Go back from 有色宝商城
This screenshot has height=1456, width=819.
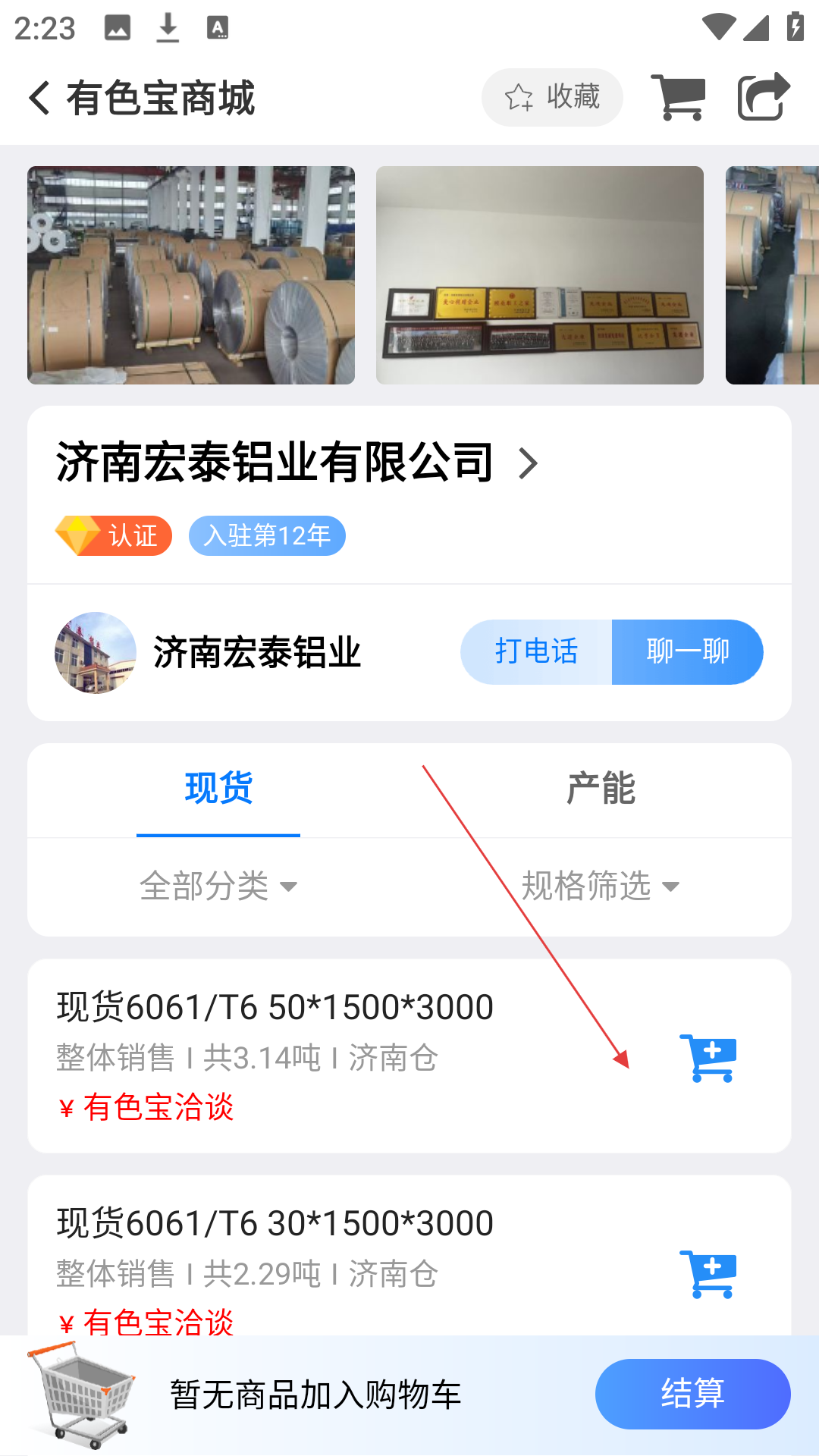pyautogui.click(x=39, y=98)
